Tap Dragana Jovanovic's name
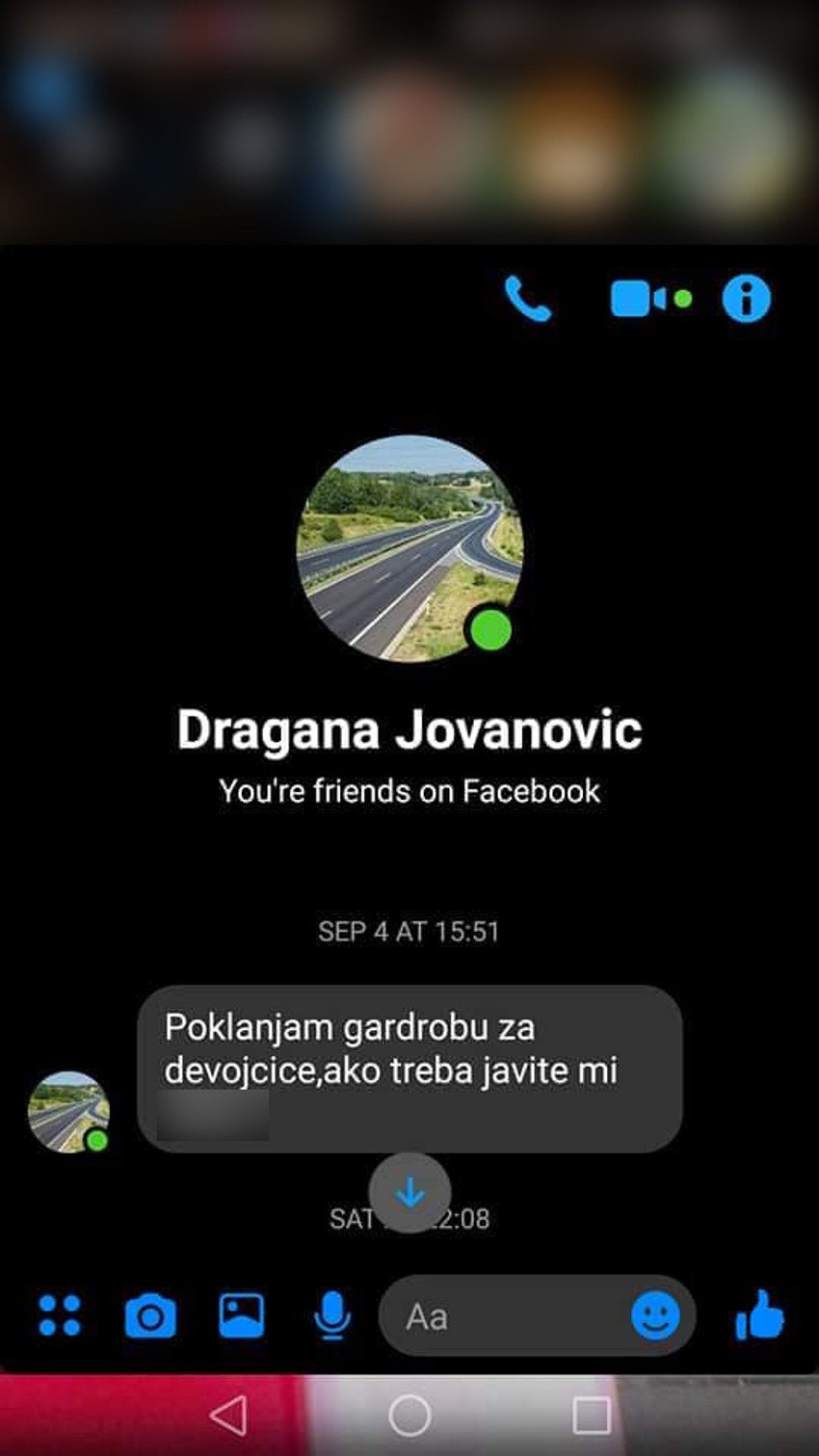The image size is (819, 1456). pos(409,729)
